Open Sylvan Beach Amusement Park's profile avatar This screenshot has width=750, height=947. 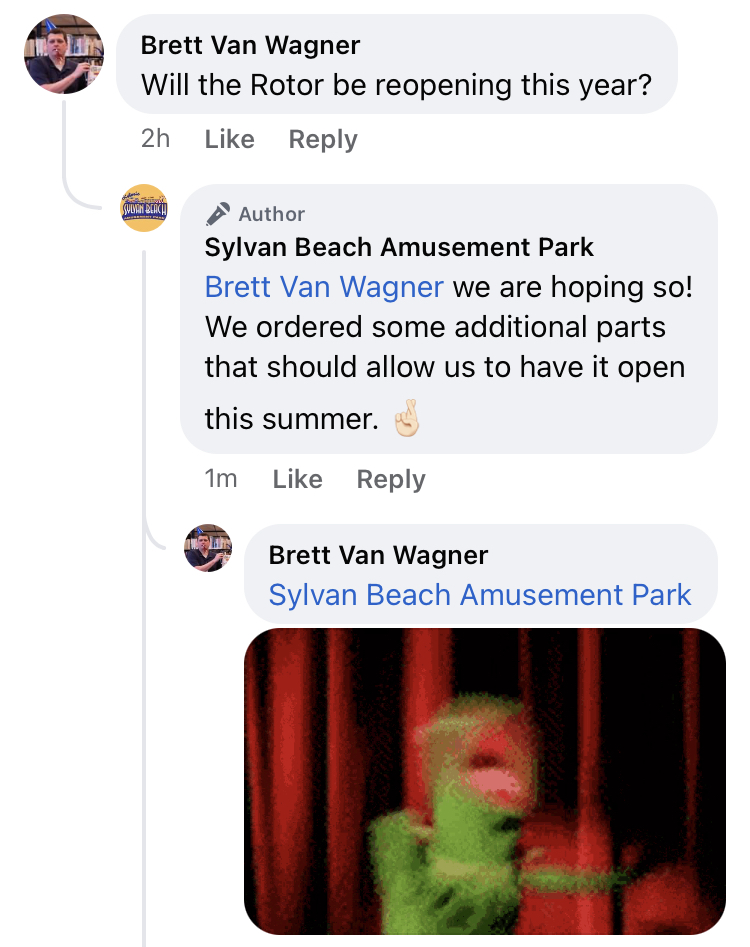(144, 208)
